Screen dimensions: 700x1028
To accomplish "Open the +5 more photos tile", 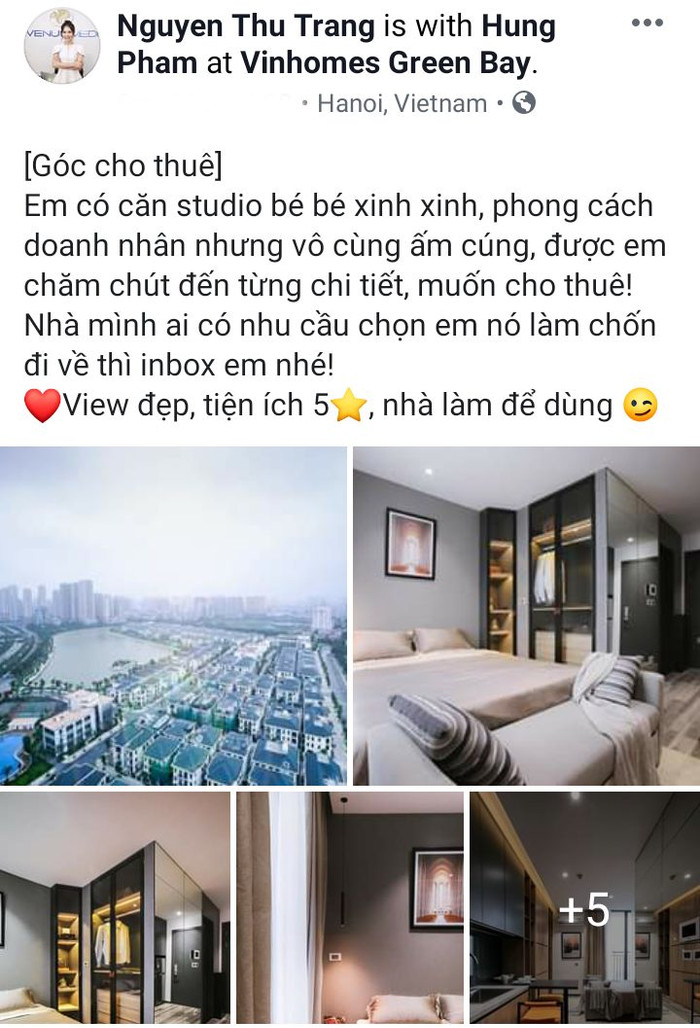I will click(x=584, y=907).
